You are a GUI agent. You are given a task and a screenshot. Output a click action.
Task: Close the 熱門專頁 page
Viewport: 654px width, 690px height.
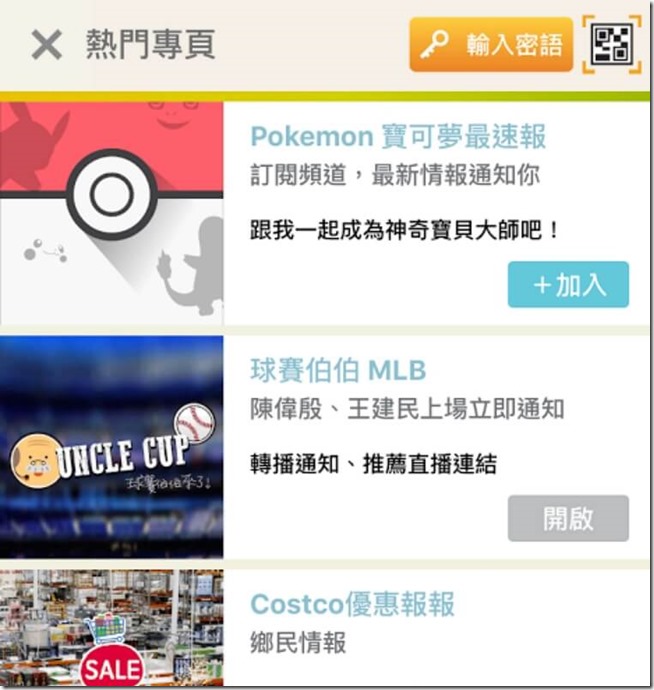tap(46, 44)
